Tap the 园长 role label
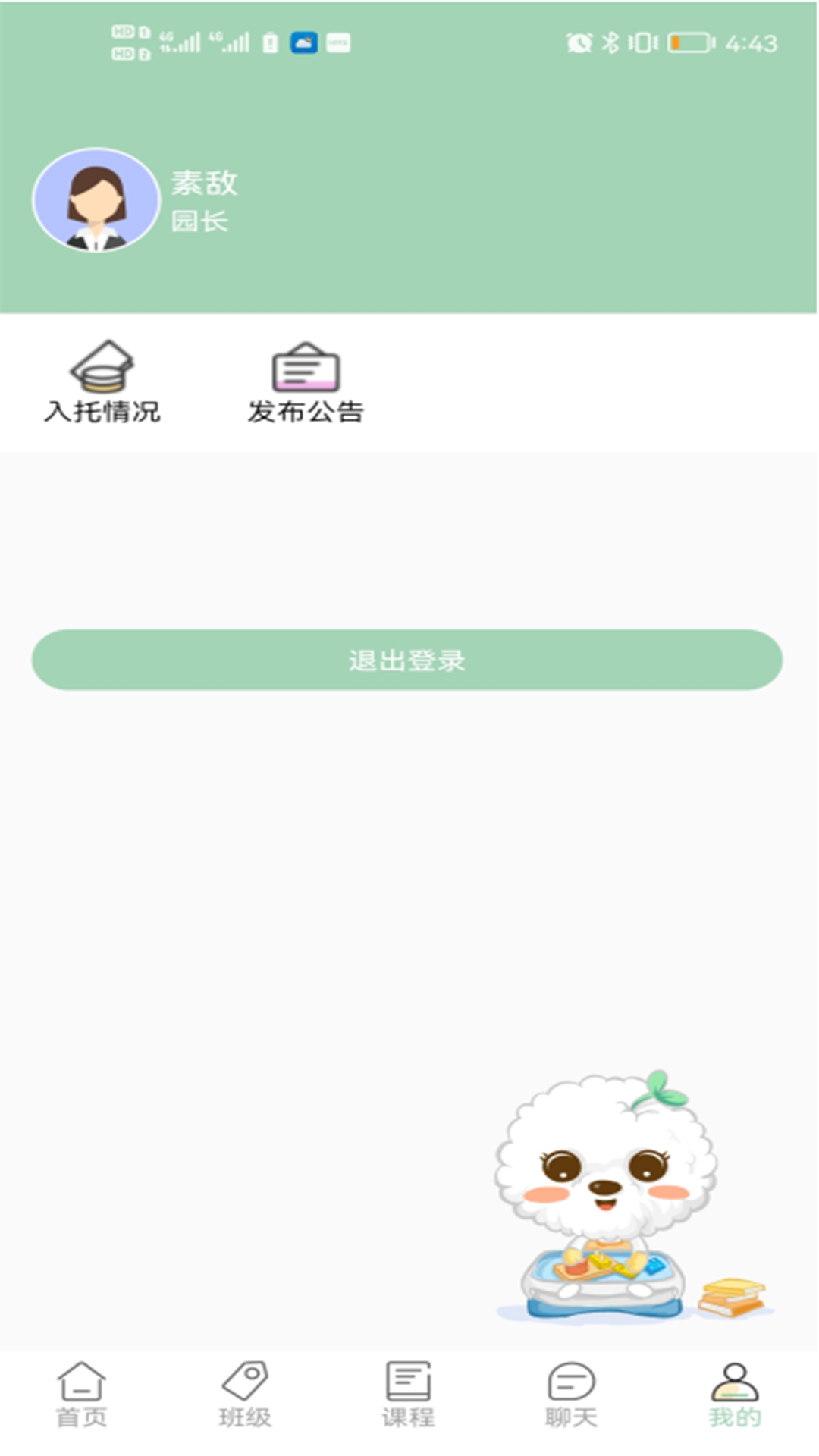819x1456 pixels. (200, 222)
